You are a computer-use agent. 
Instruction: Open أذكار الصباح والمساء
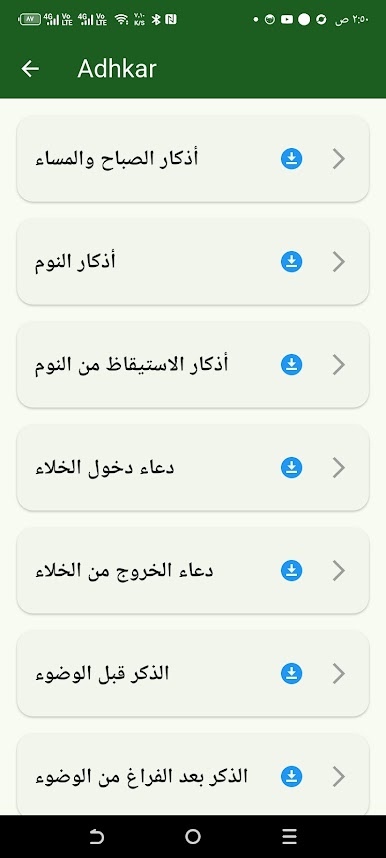[193, 159]
